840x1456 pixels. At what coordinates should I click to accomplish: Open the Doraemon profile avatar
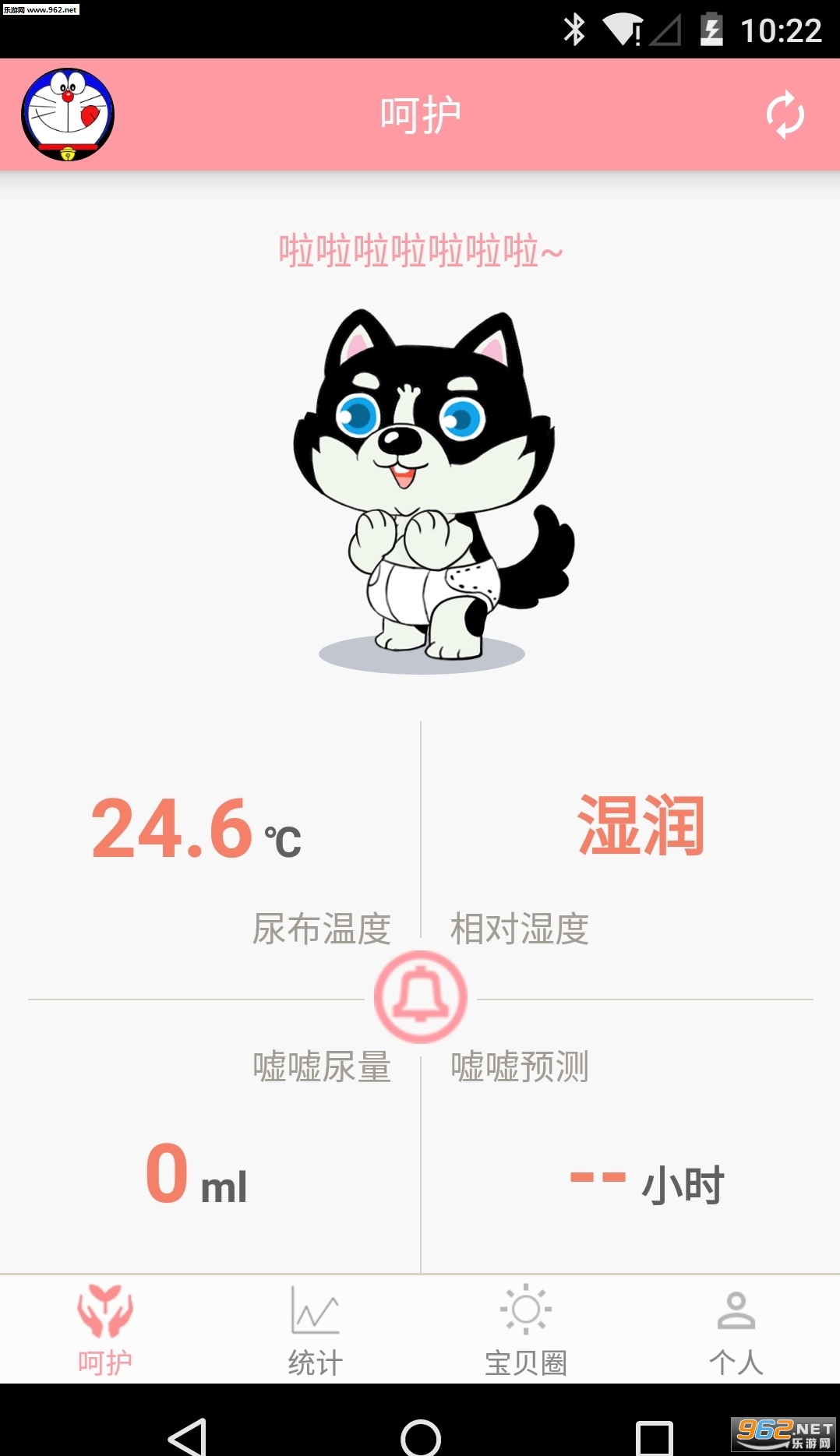pos(68,115)
